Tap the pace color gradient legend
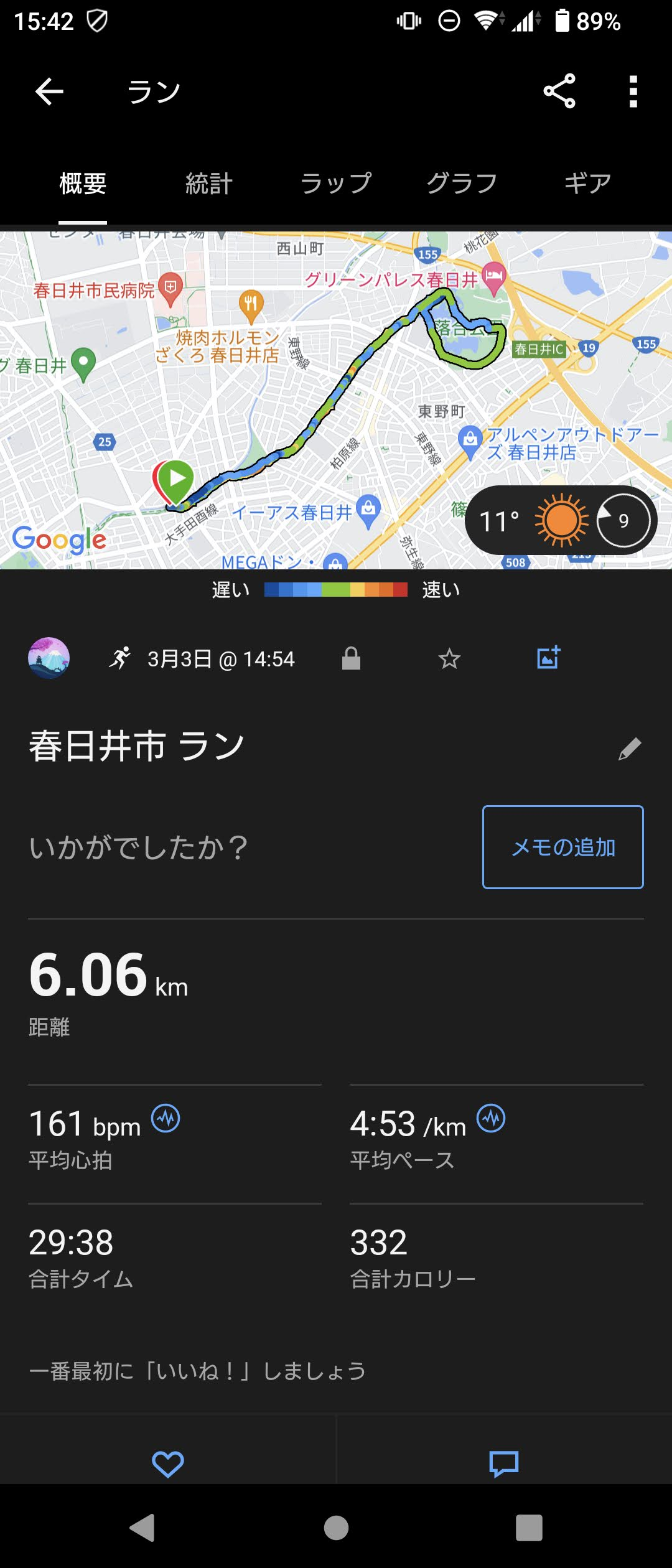The height and width of the screenshot is (1568, 672). click(336, 589)
